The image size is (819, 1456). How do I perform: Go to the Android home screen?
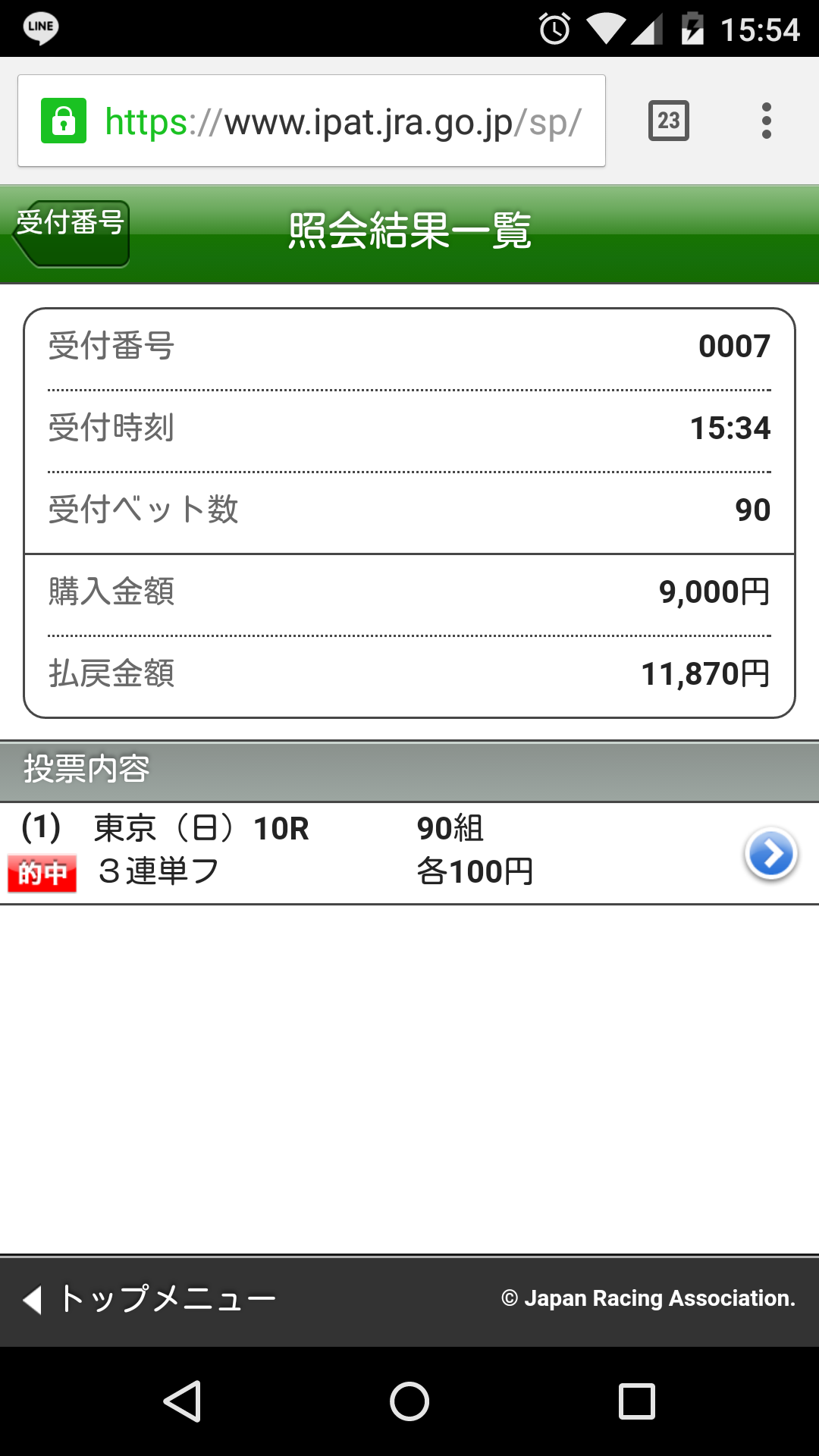tap(409, 1401)
